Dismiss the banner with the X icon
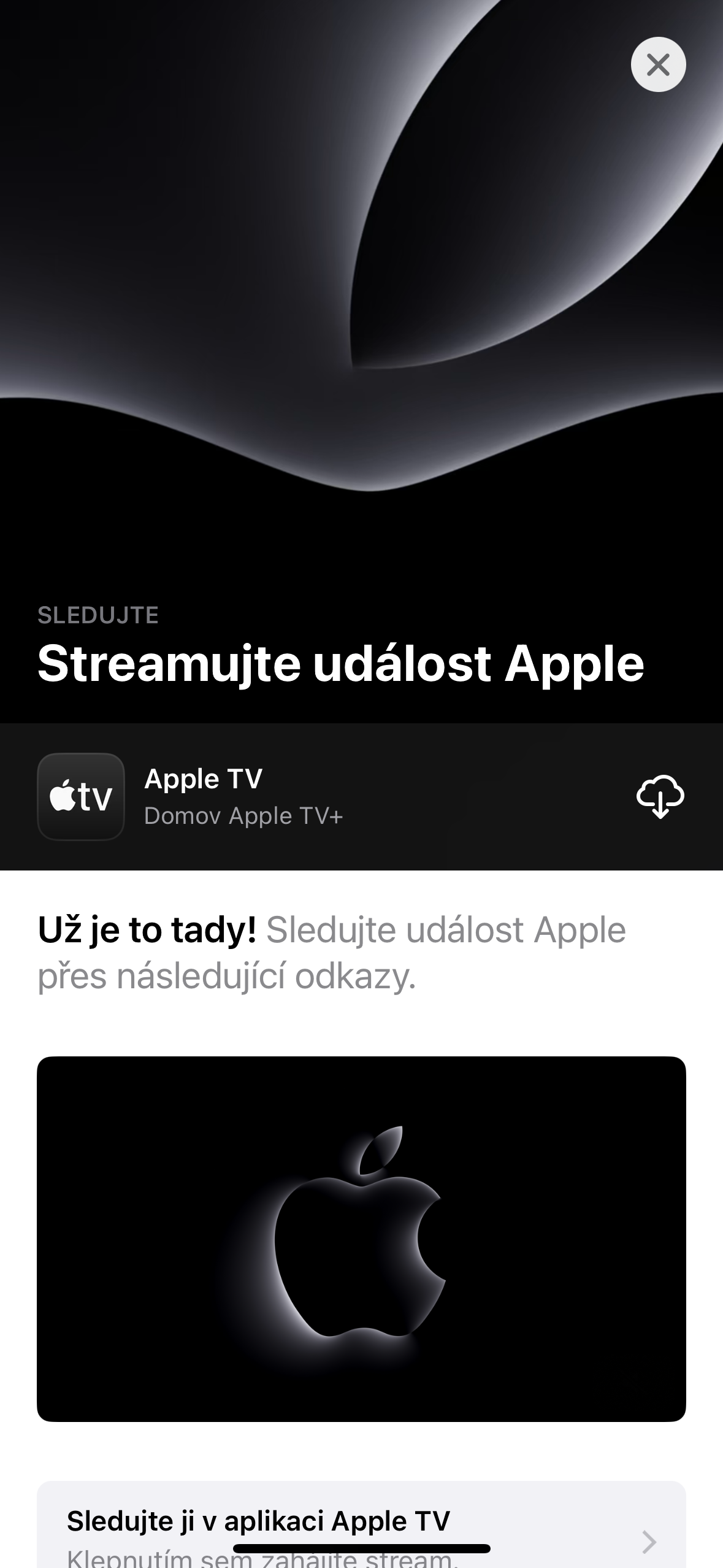The image size is (723, 1568). [x=657, y=65]
